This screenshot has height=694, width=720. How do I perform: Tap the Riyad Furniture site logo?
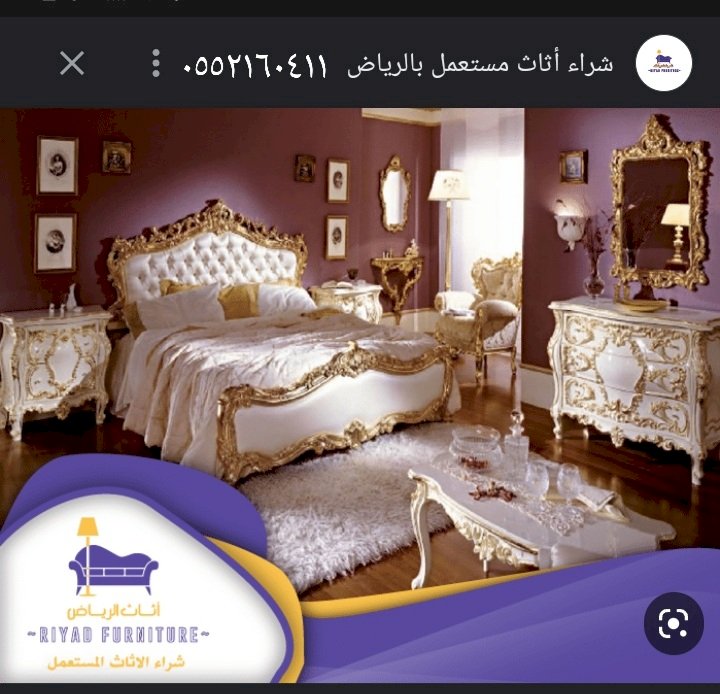(664, 64)
